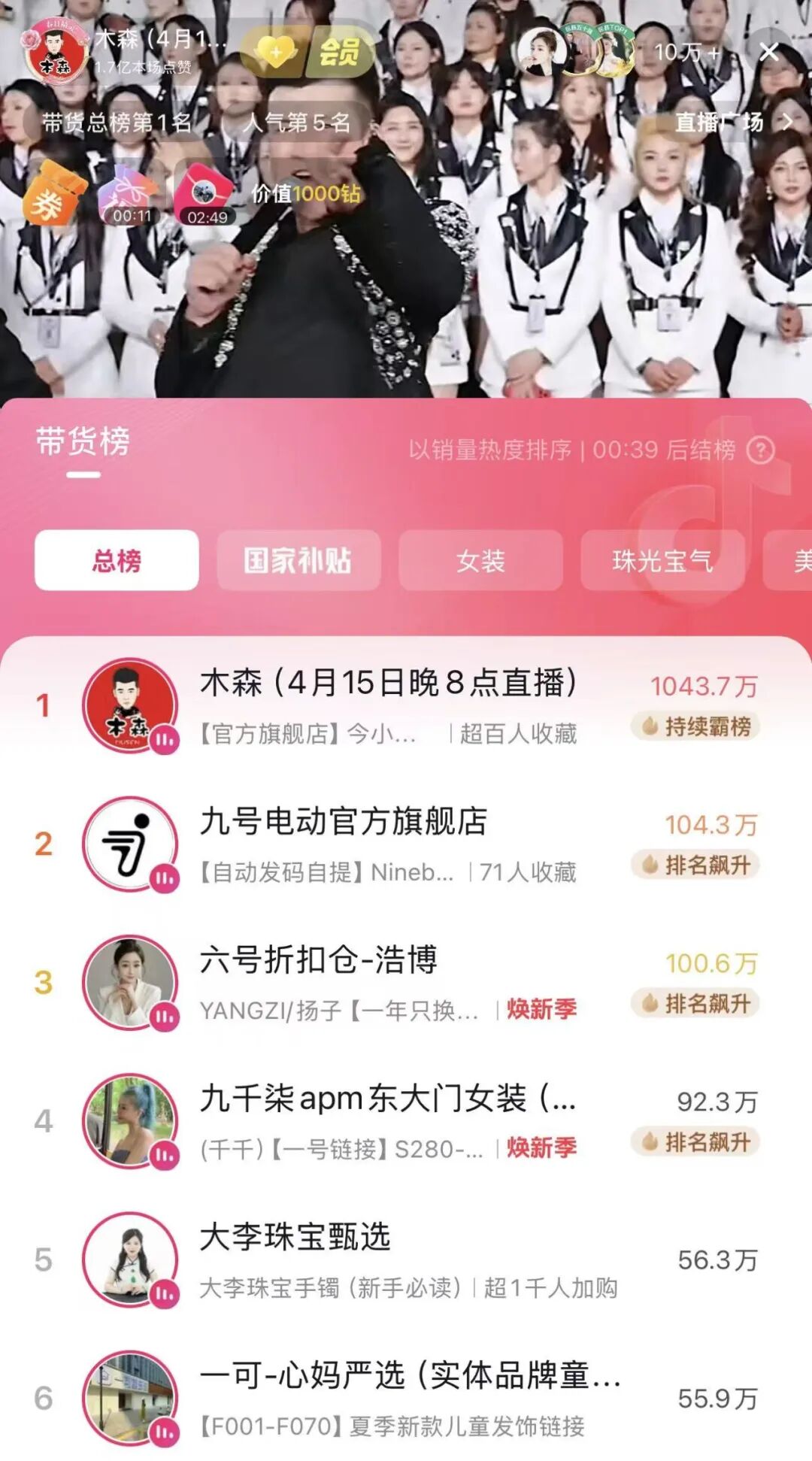The height and width of the screenshot is (1461, 812).
Task: Open the 会员 membership badge
Action: (x=340, y=52)
